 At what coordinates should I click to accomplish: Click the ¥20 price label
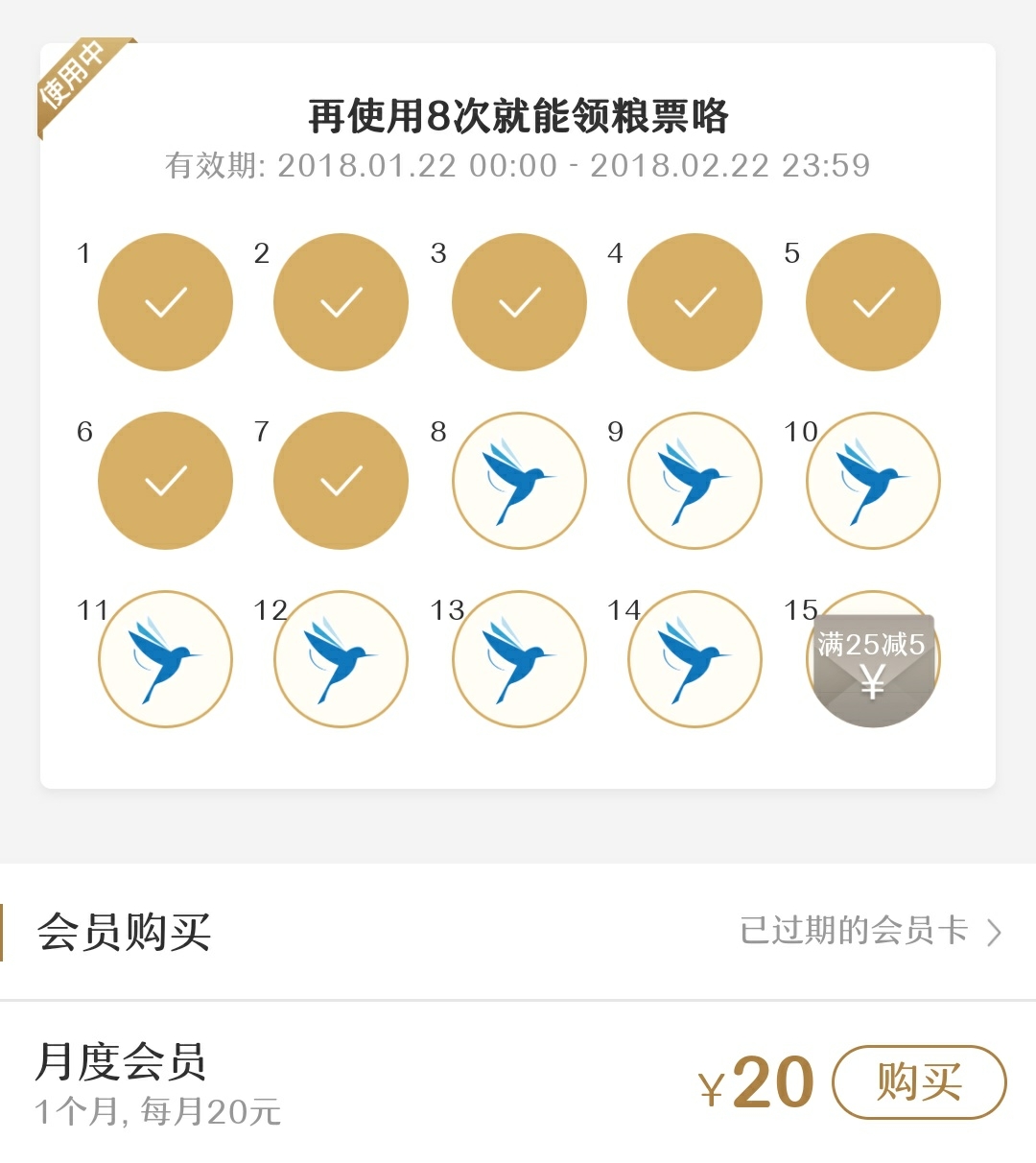click(761, 1082)
